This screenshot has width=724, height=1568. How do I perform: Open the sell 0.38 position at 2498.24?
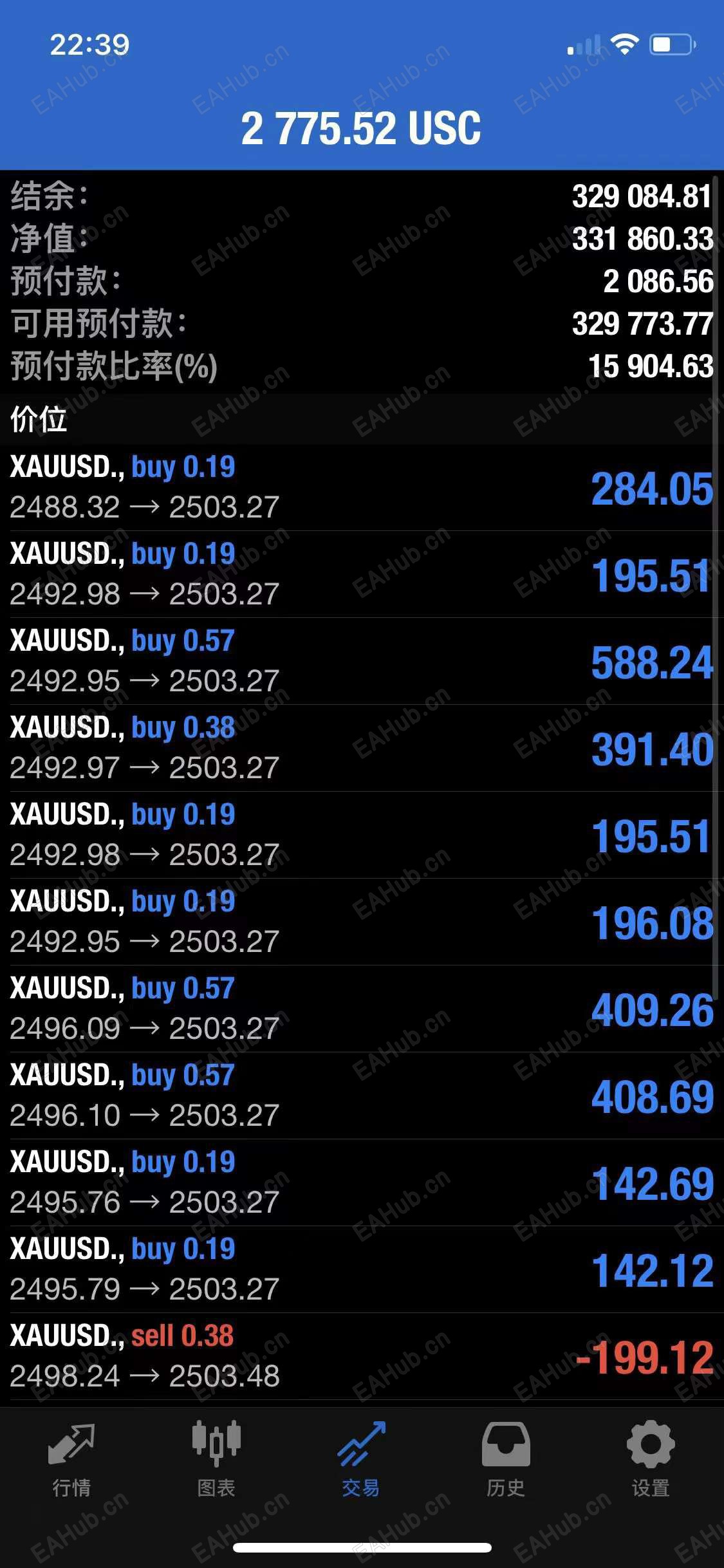(362, 1357)
